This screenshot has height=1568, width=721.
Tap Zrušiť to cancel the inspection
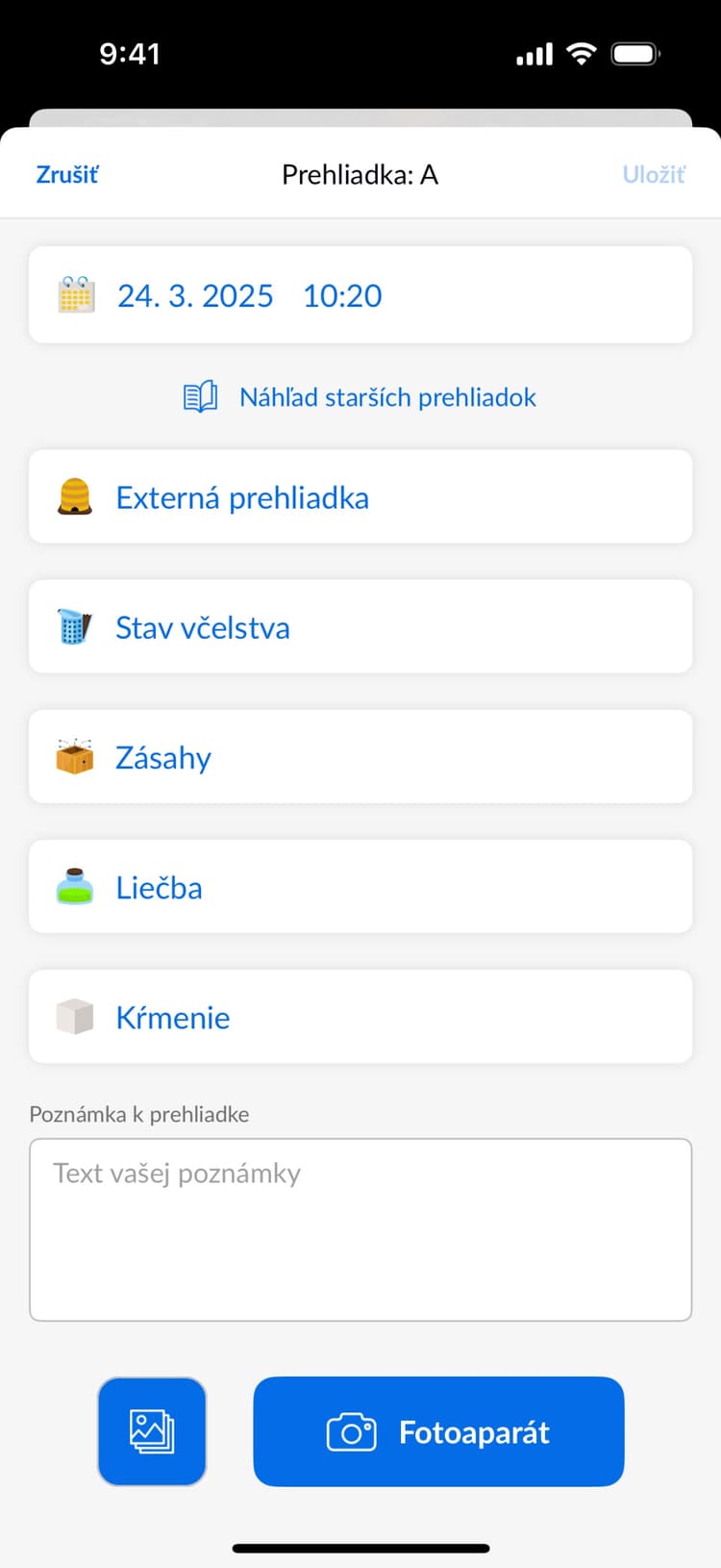pos(66,174)
